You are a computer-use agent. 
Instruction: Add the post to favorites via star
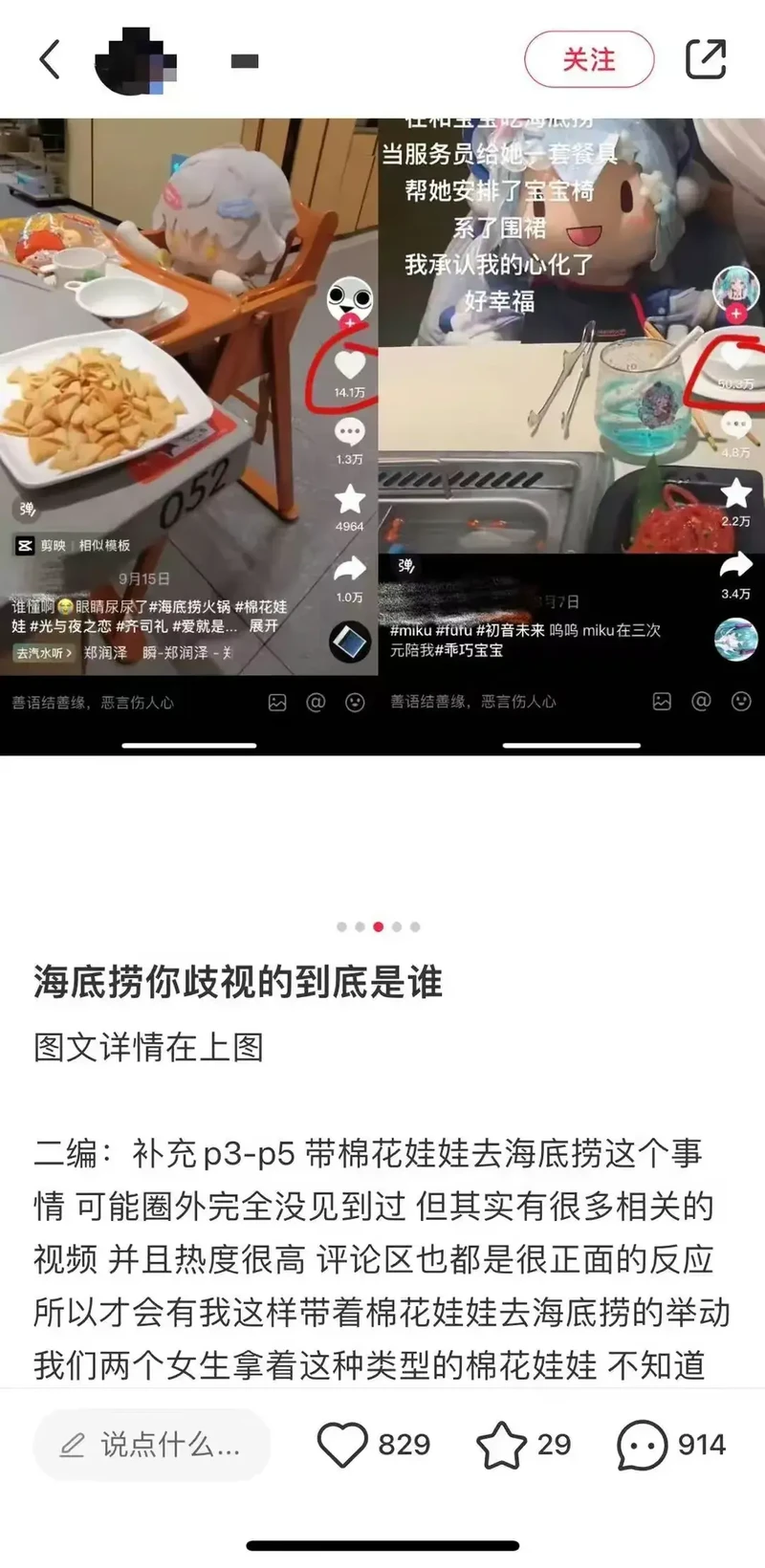pyautogui.click(x=502, y=1445)
